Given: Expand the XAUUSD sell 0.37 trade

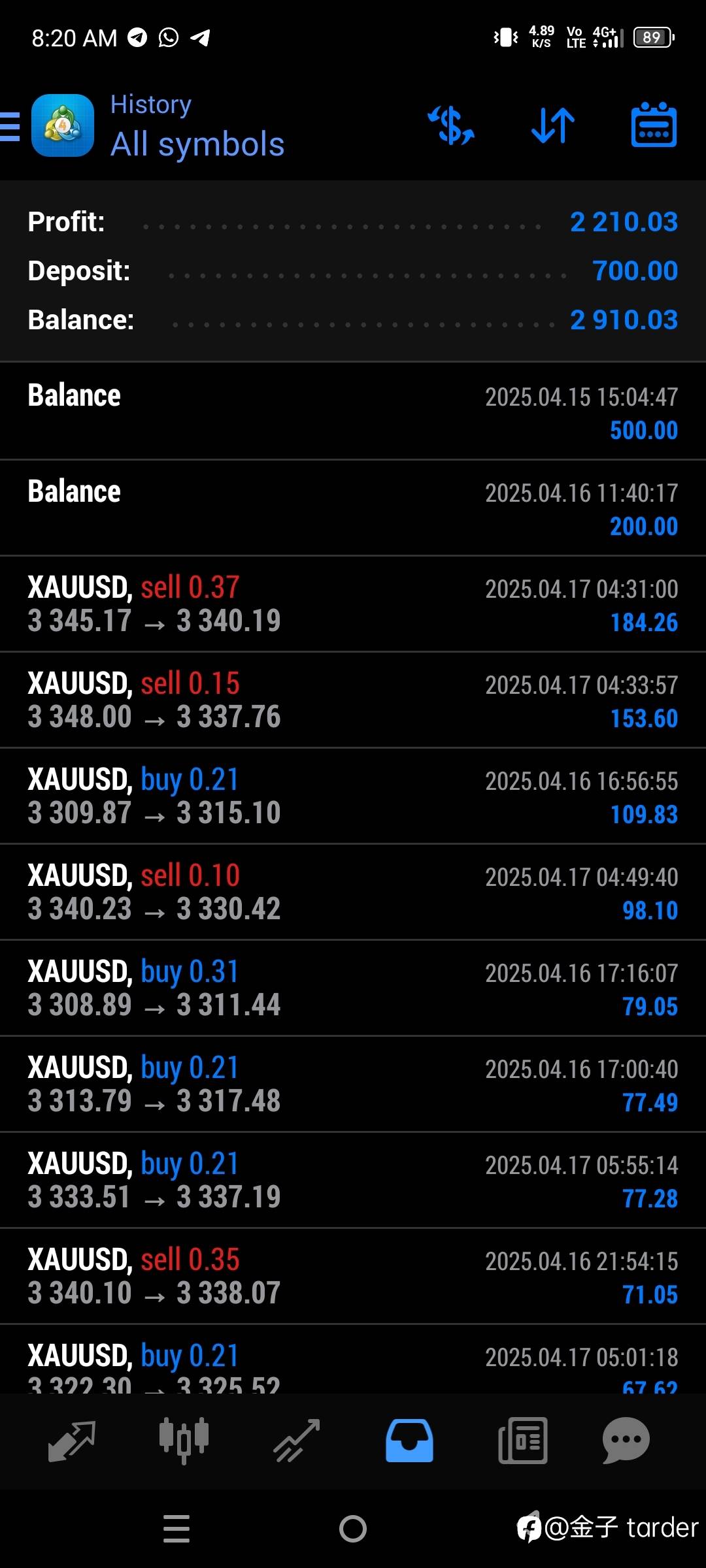Looking at the screenshot, I should [353, 604].
